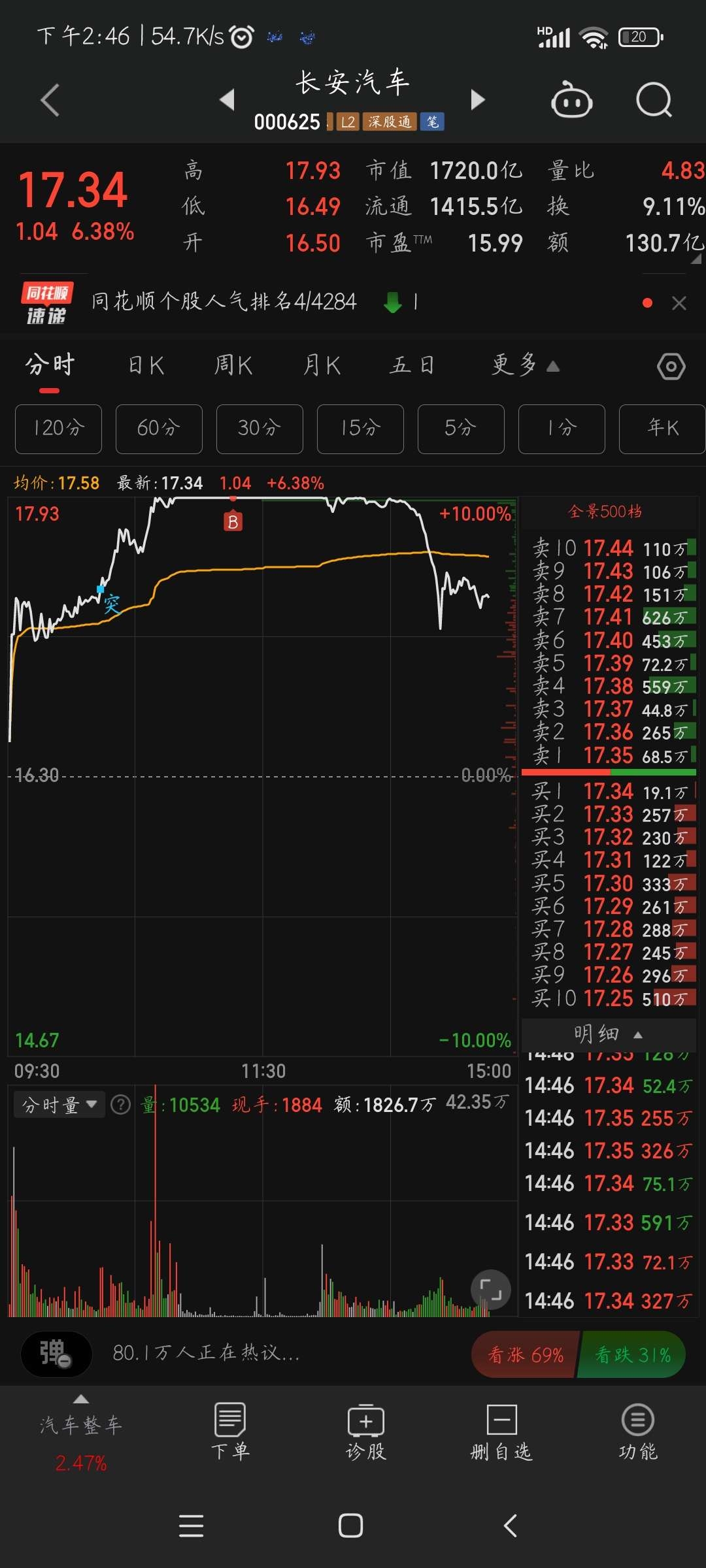Expand the 更多 chart options
Screen dimensions: 706x1568
coord(525,365)
